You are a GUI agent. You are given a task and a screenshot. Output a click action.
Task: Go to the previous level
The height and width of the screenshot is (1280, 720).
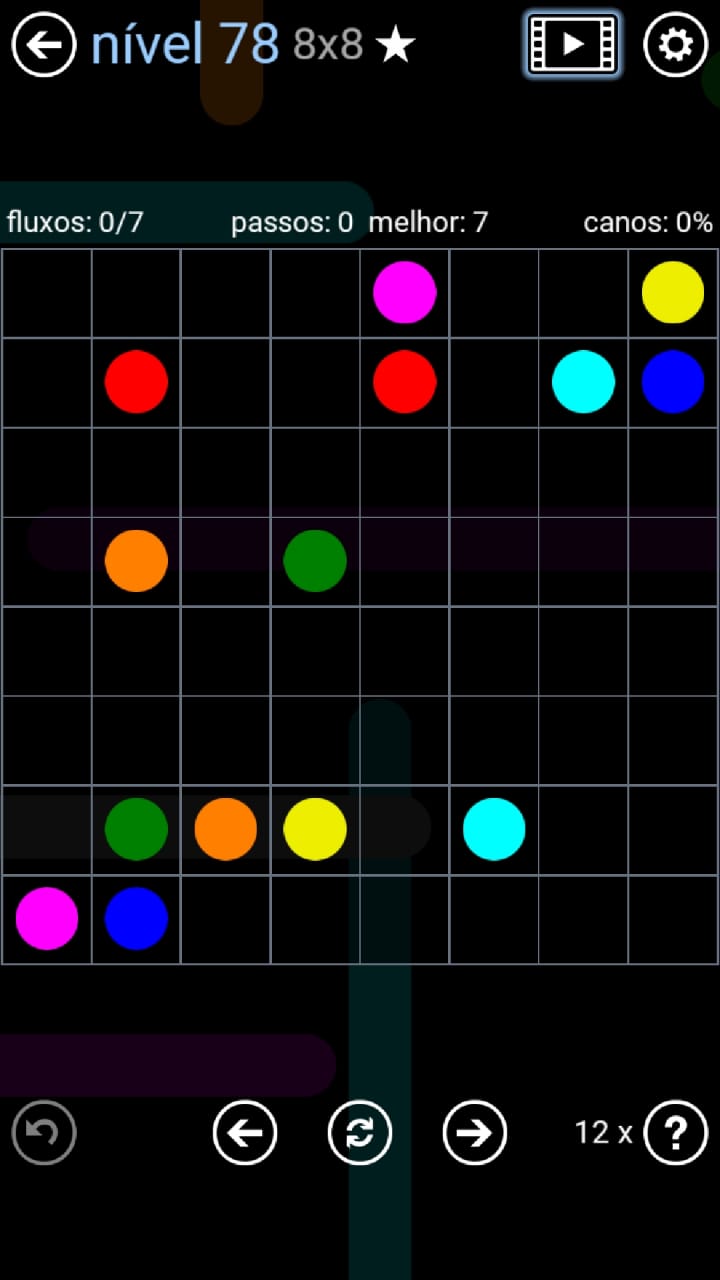[245, 1133]
